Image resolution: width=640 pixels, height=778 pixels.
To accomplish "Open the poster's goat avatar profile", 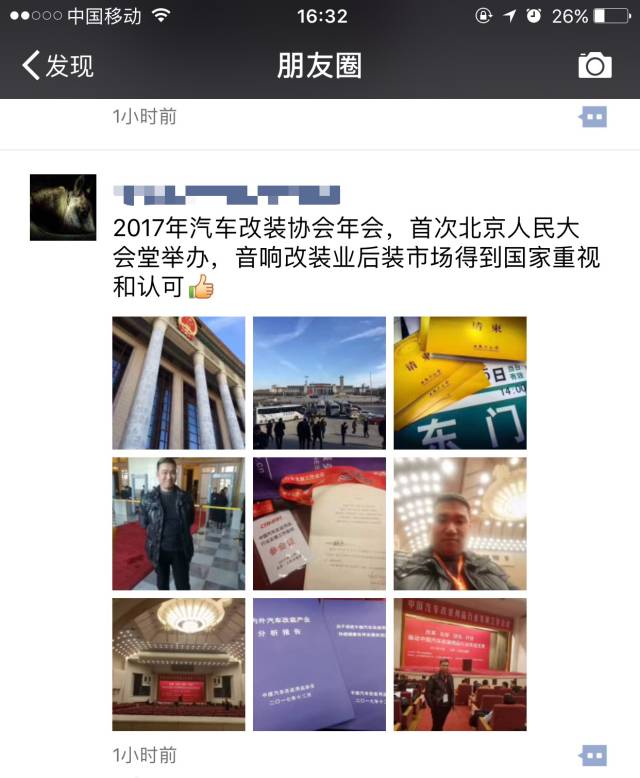I will coord(63,207).
